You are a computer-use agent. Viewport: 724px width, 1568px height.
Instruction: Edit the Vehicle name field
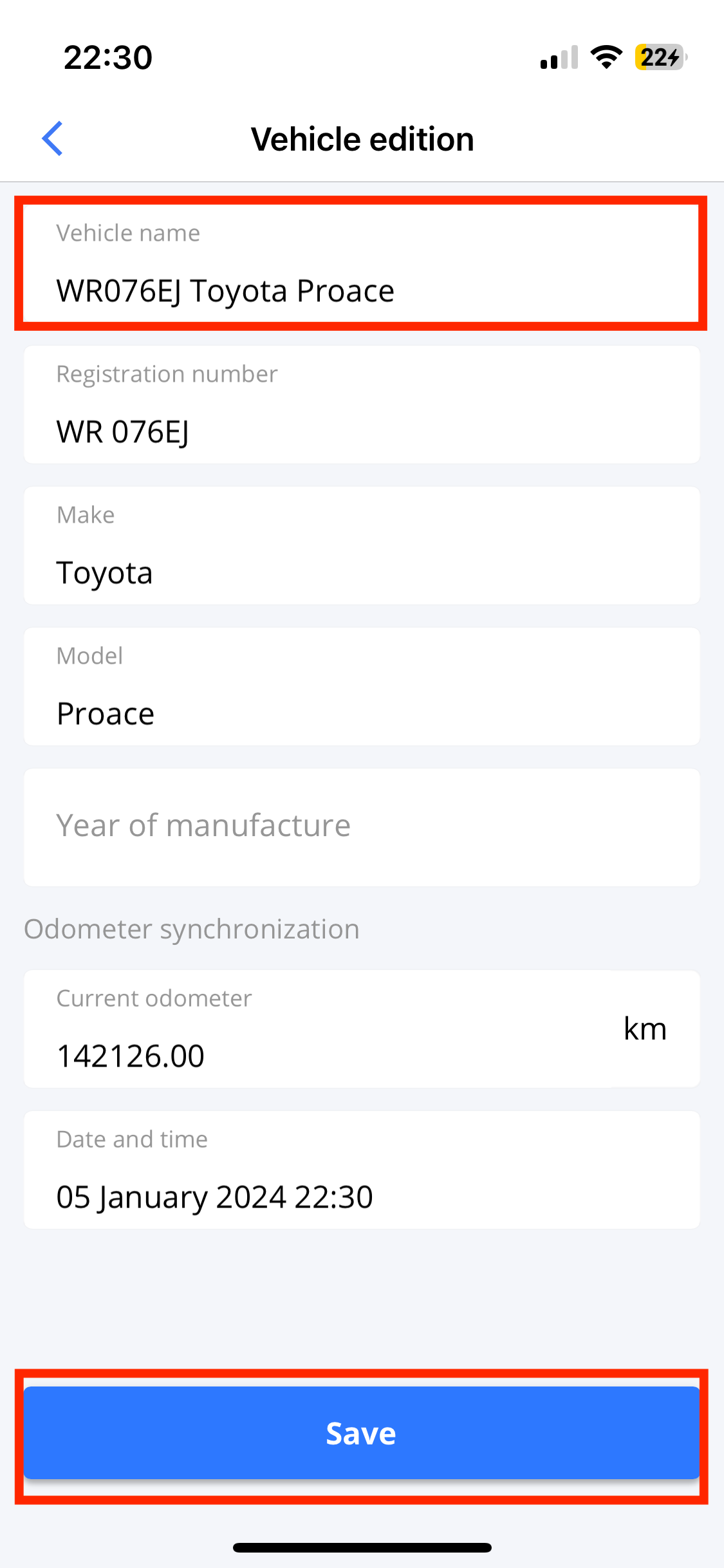[x=362, y=263]
